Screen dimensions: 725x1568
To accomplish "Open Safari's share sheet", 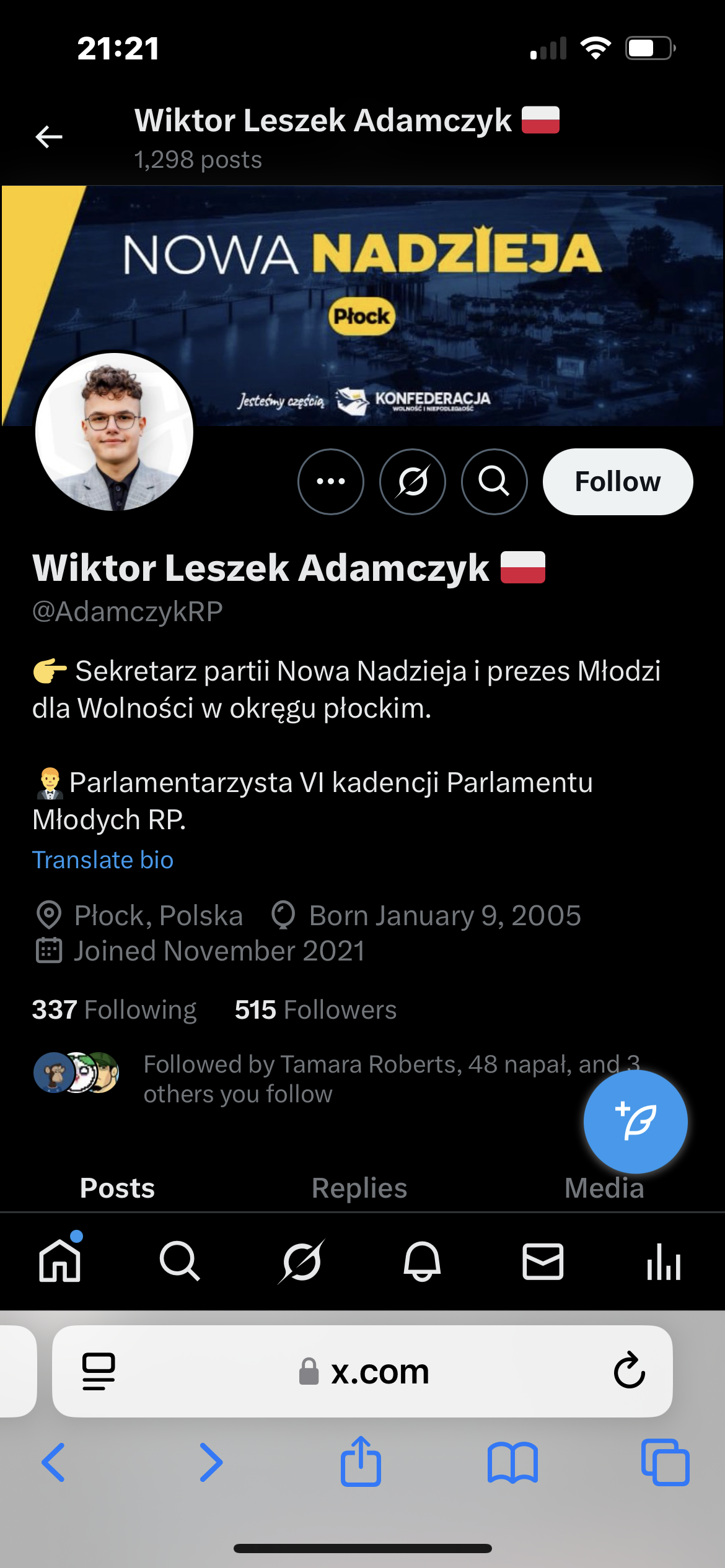I will 361,1461.
